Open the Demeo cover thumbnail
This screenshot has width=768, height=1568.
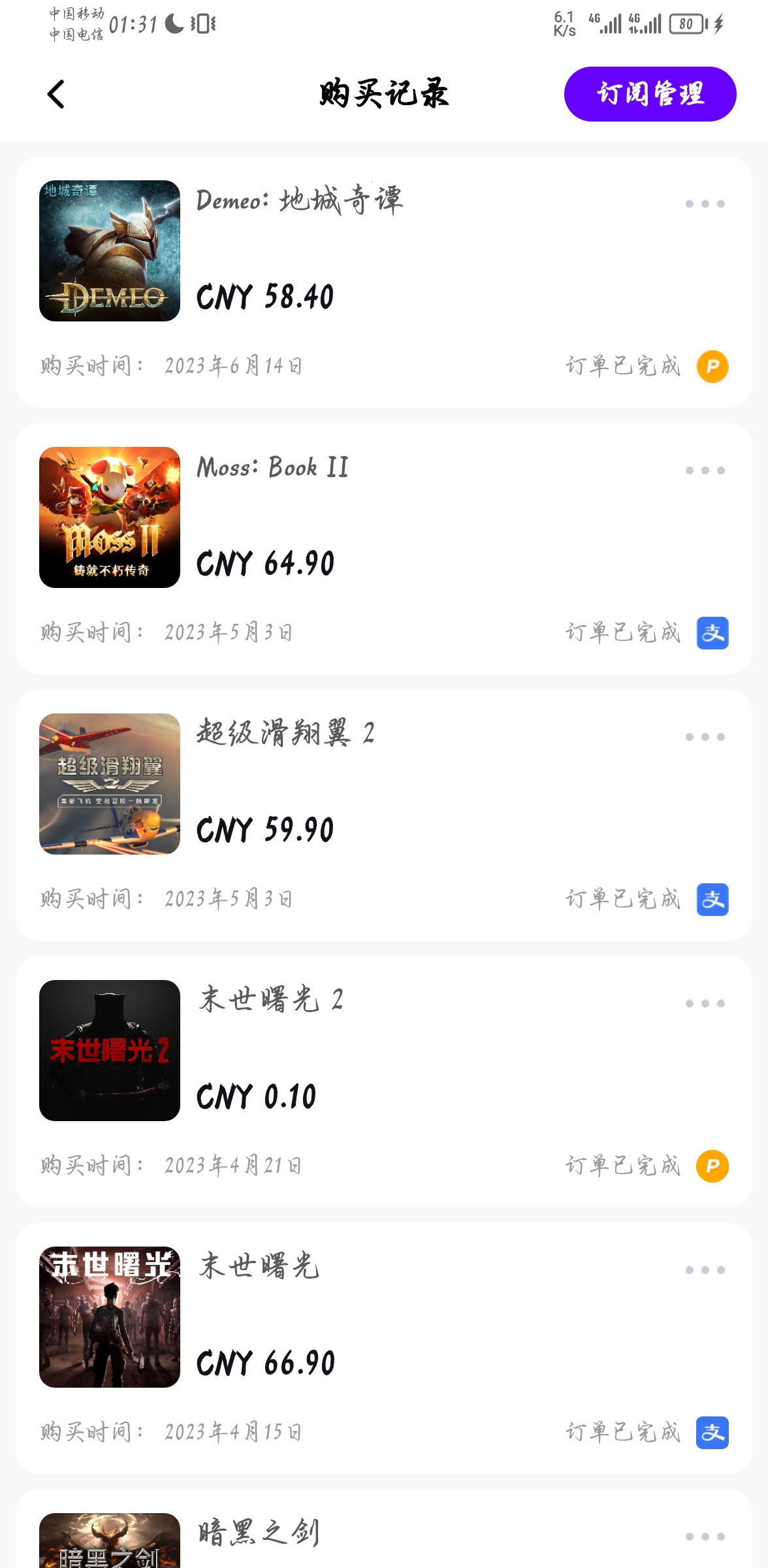coord(109,252)
